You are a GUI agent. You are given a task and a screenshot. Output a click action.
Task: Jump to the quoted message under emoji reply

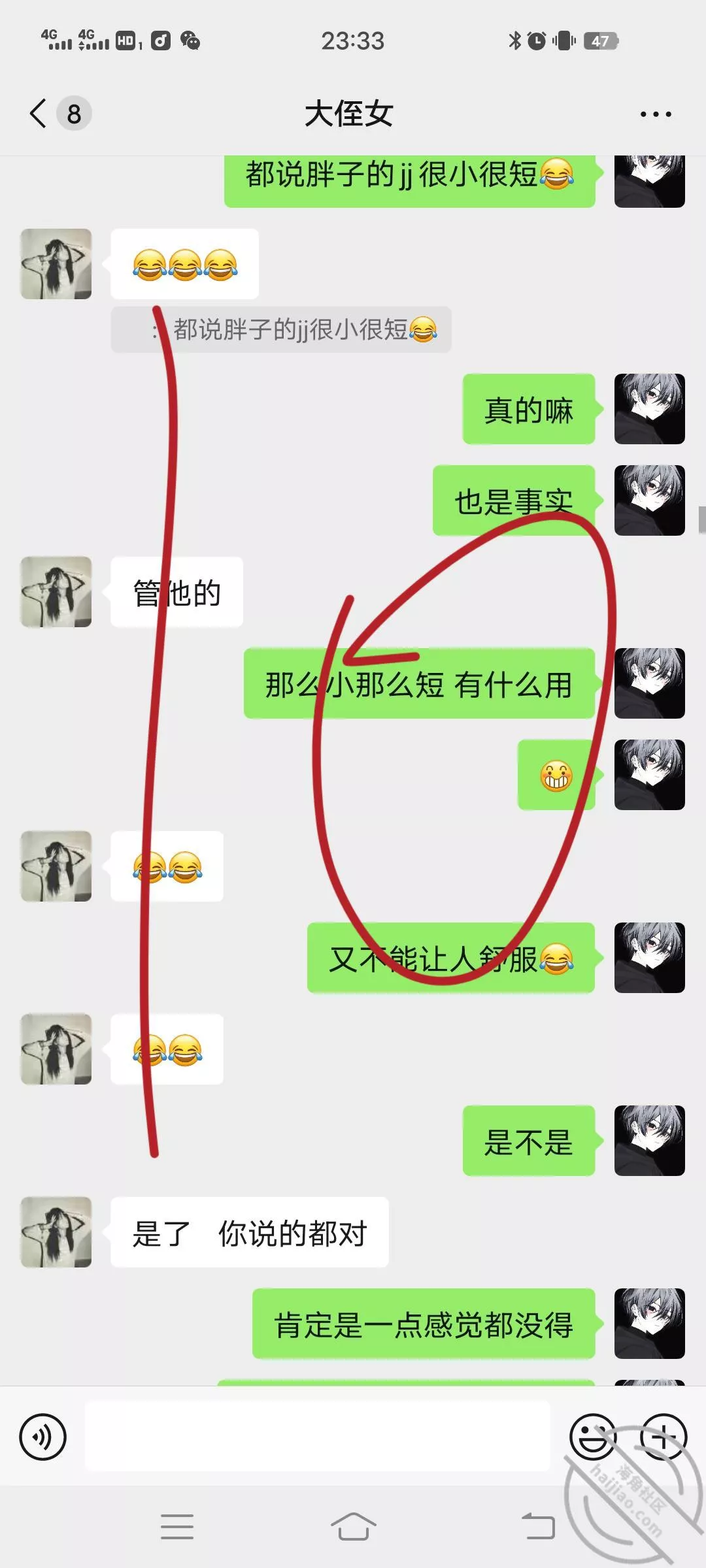[x=281, y=330]
